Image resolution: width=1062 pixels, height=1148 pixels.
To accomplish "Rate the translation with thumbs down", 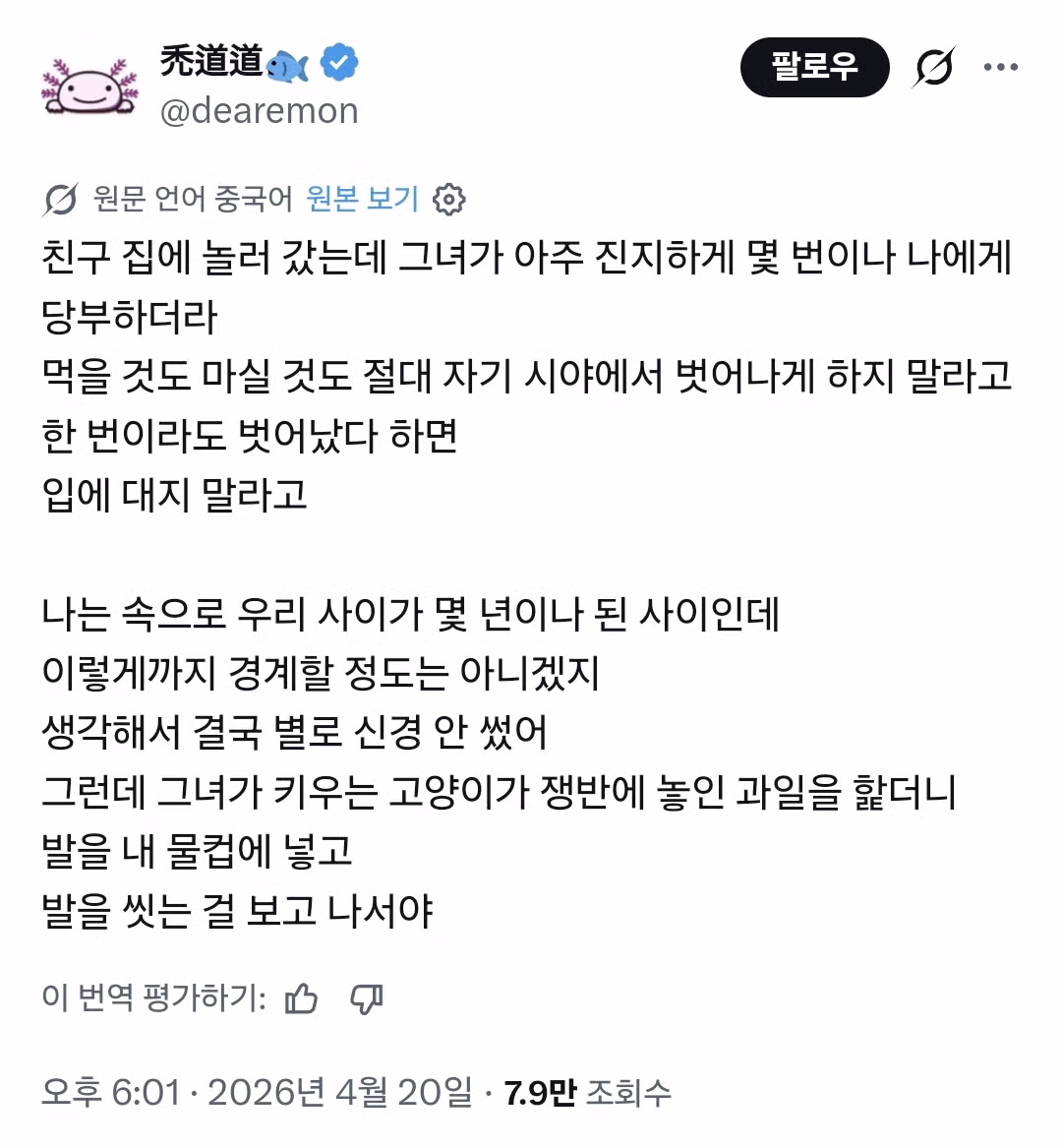I will click(367, 998).
